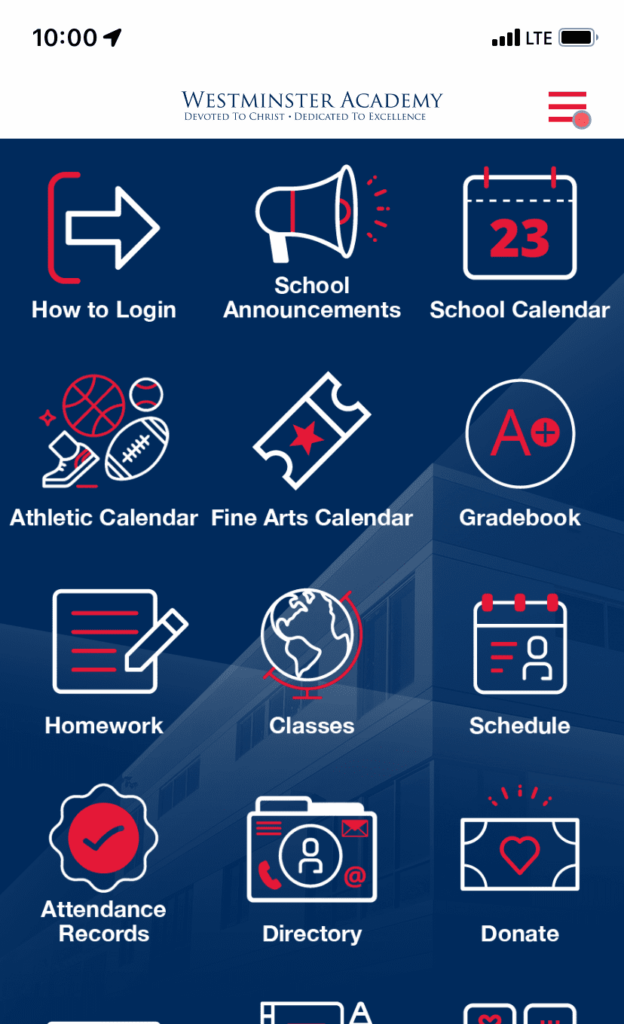Viewport: 624px width, 1024px height.
Task: Tap the Donate tile
Action: pos(520,865)
